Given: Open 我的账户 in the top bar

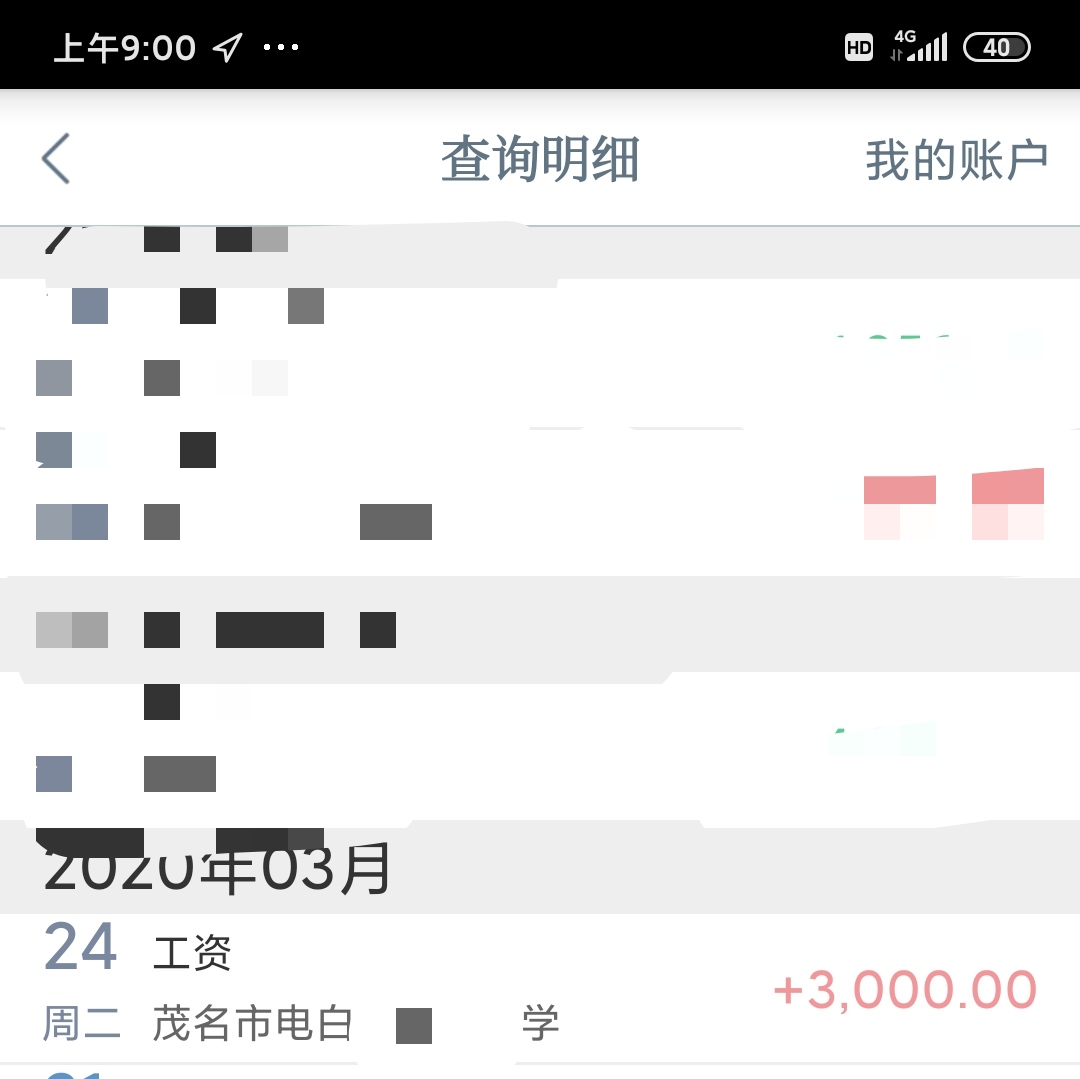Looking at the screenshot, I should tap(956, 160).
